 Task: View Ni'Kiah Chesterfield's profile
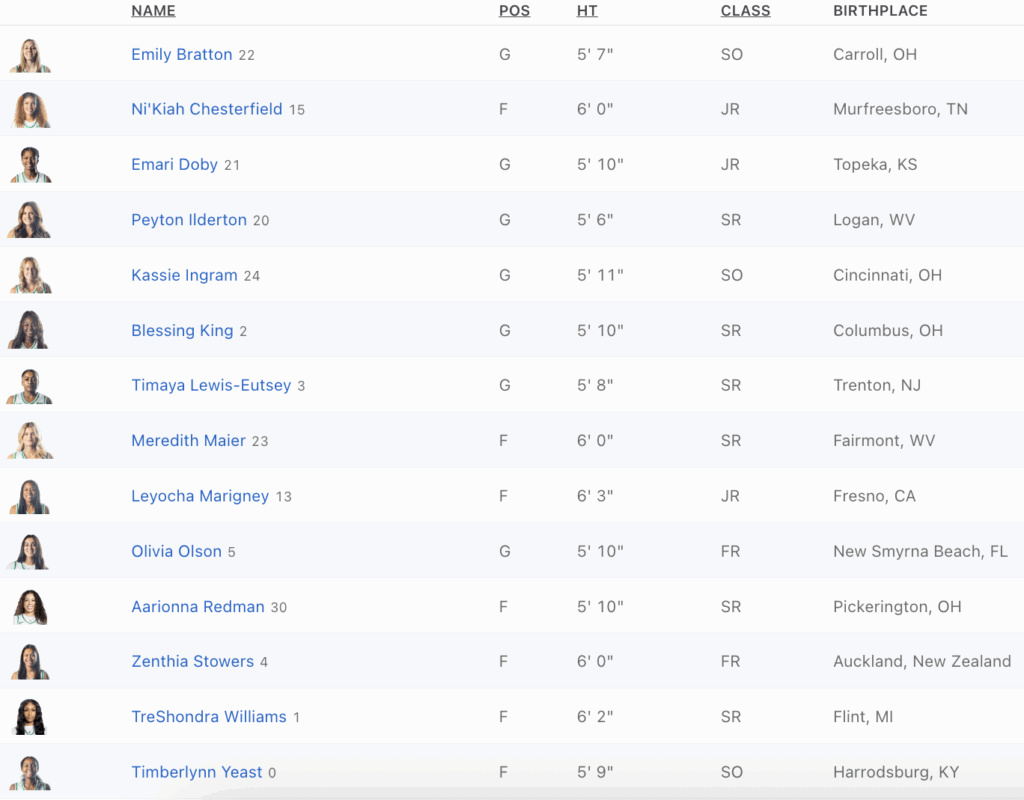(x=207, y=110)
